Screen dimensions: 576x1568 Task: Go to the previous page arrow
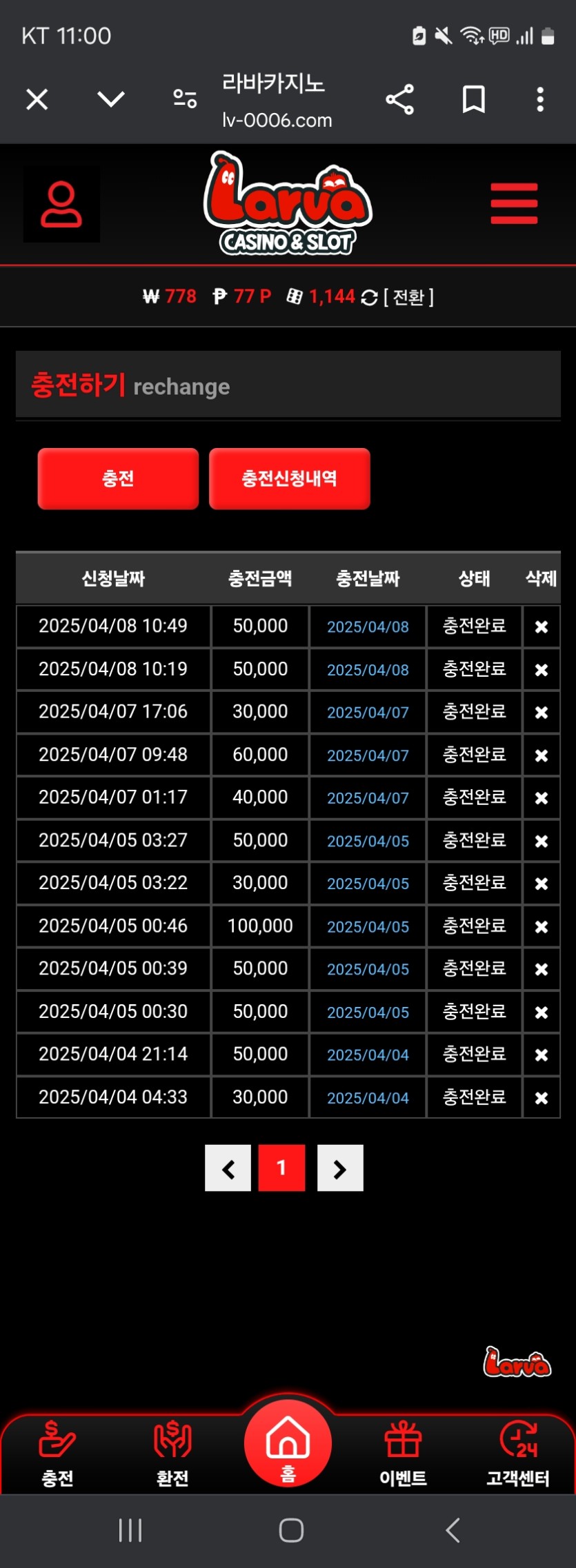click(x=228, y=1168)
